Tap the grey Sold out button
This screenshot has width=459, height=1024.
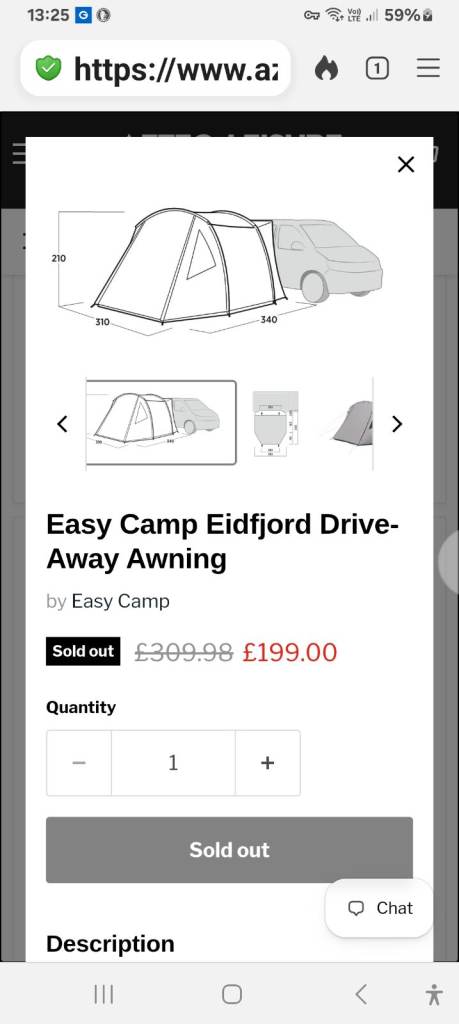point(229,850)
